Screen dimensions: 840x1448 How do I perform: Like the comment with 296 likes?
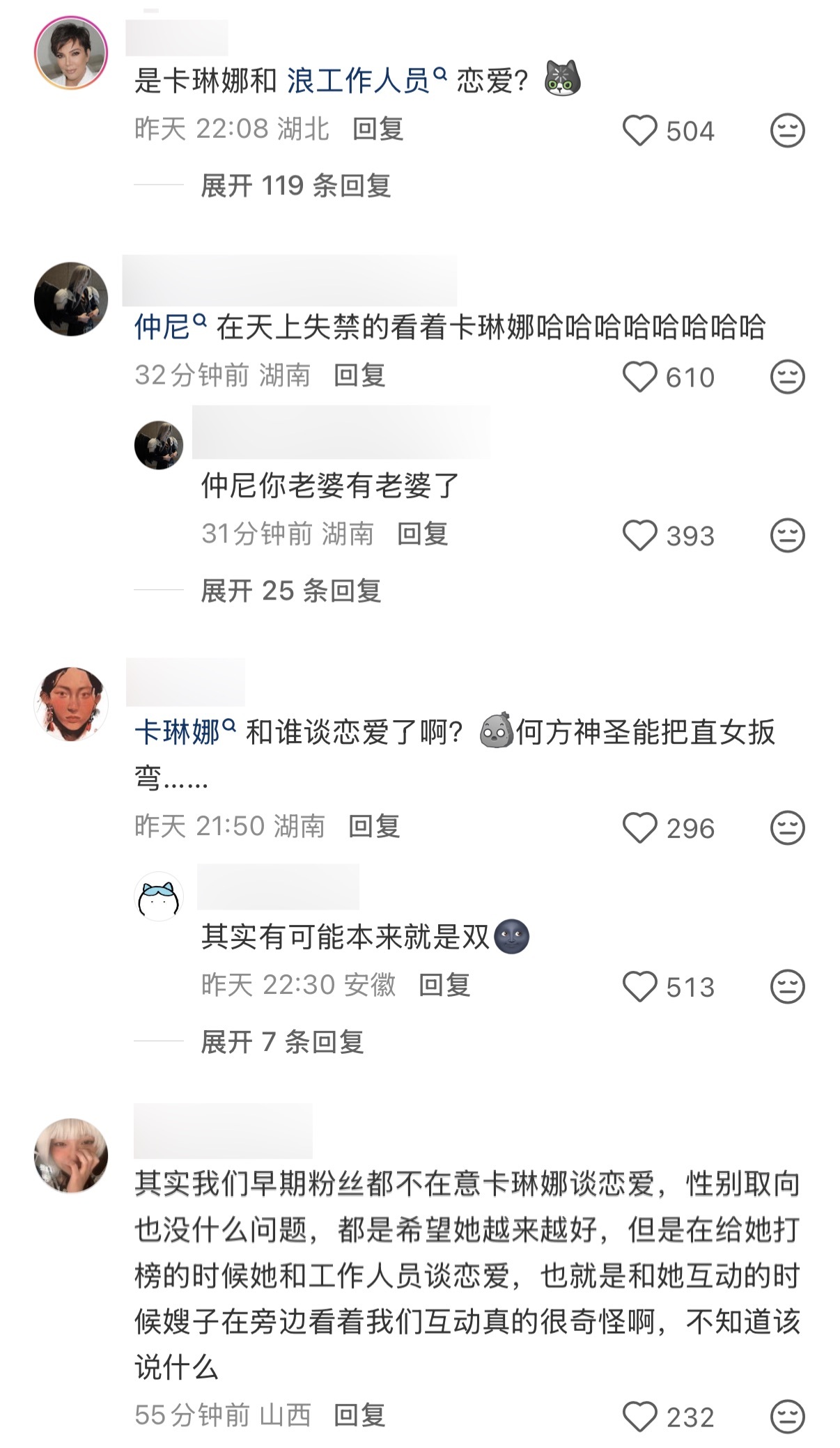639,828
